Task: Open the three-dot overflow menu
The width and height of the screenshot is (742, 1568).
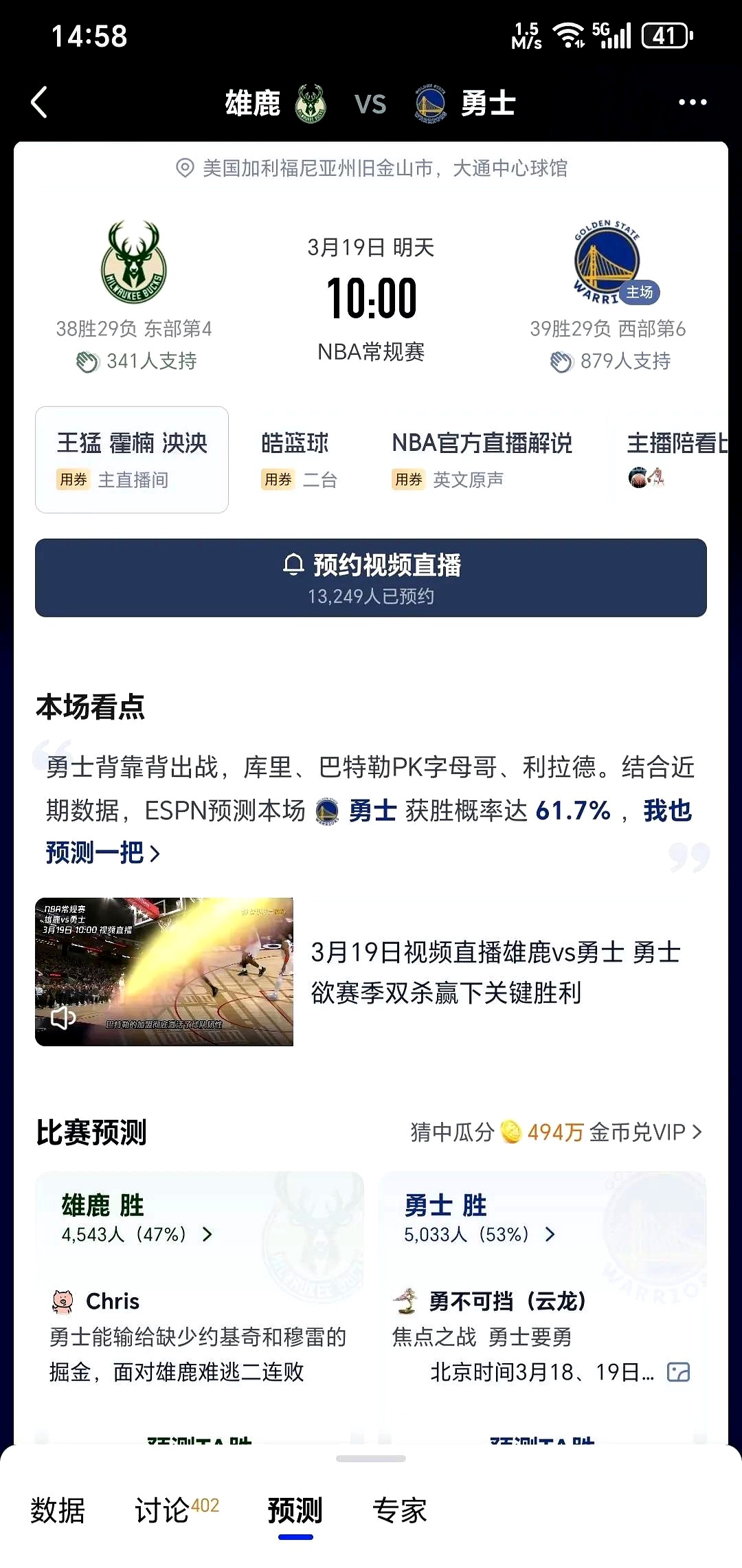Action: pos(692,102)
